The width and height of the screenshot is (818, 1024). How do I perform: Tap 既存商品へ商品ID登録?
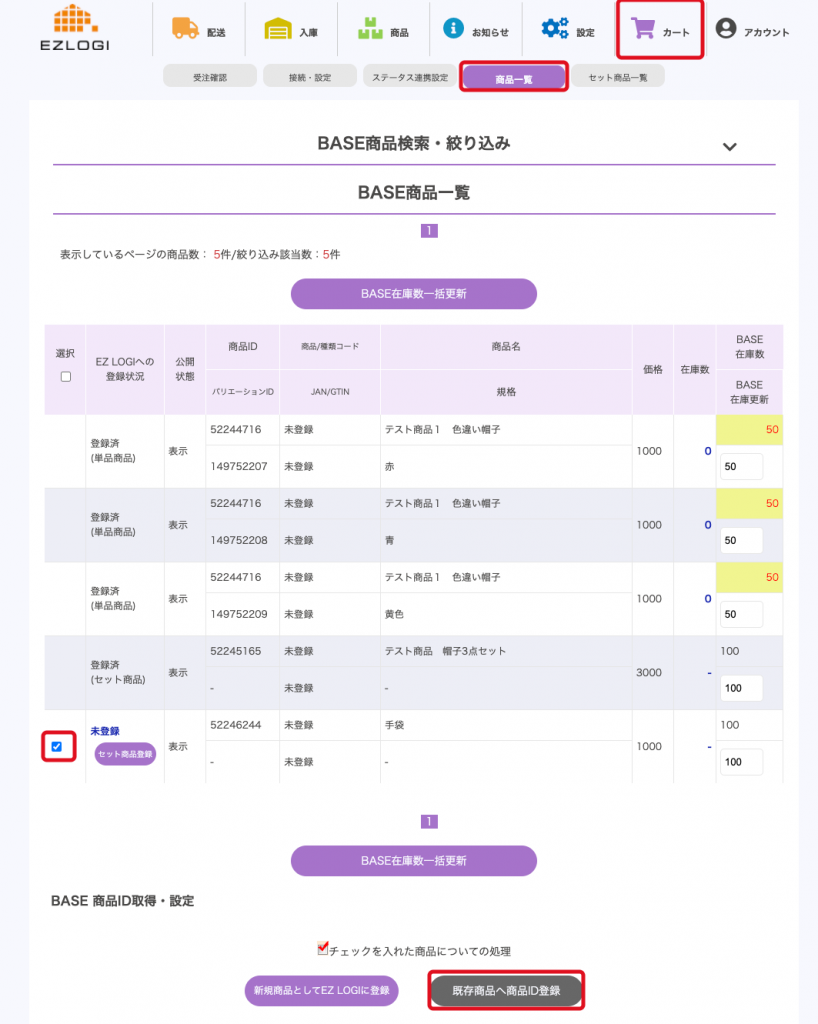[506, 990]
